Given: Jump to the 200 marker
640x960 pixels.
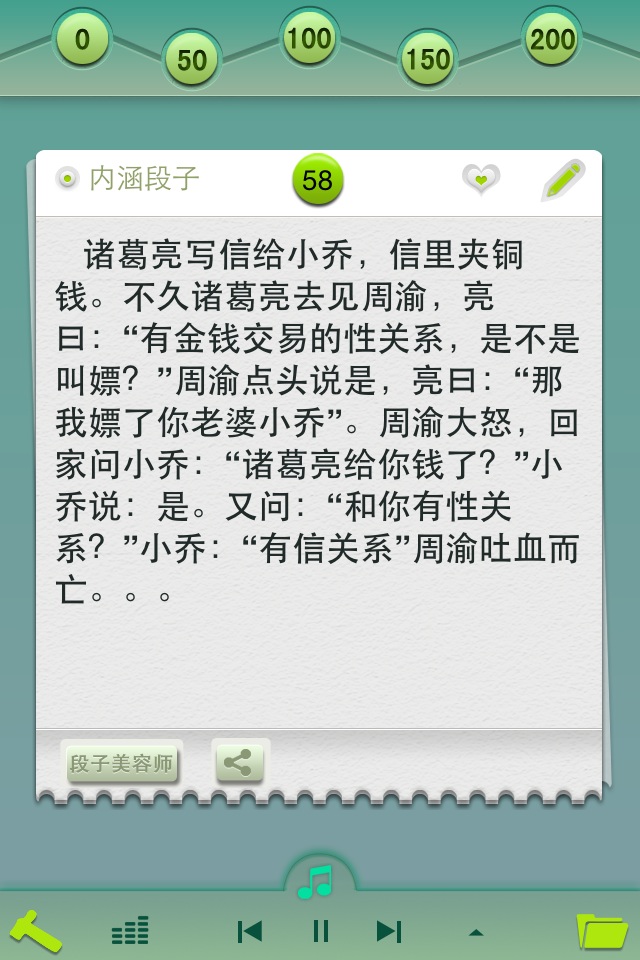Looking at the screenshot, I should (552, 39).
